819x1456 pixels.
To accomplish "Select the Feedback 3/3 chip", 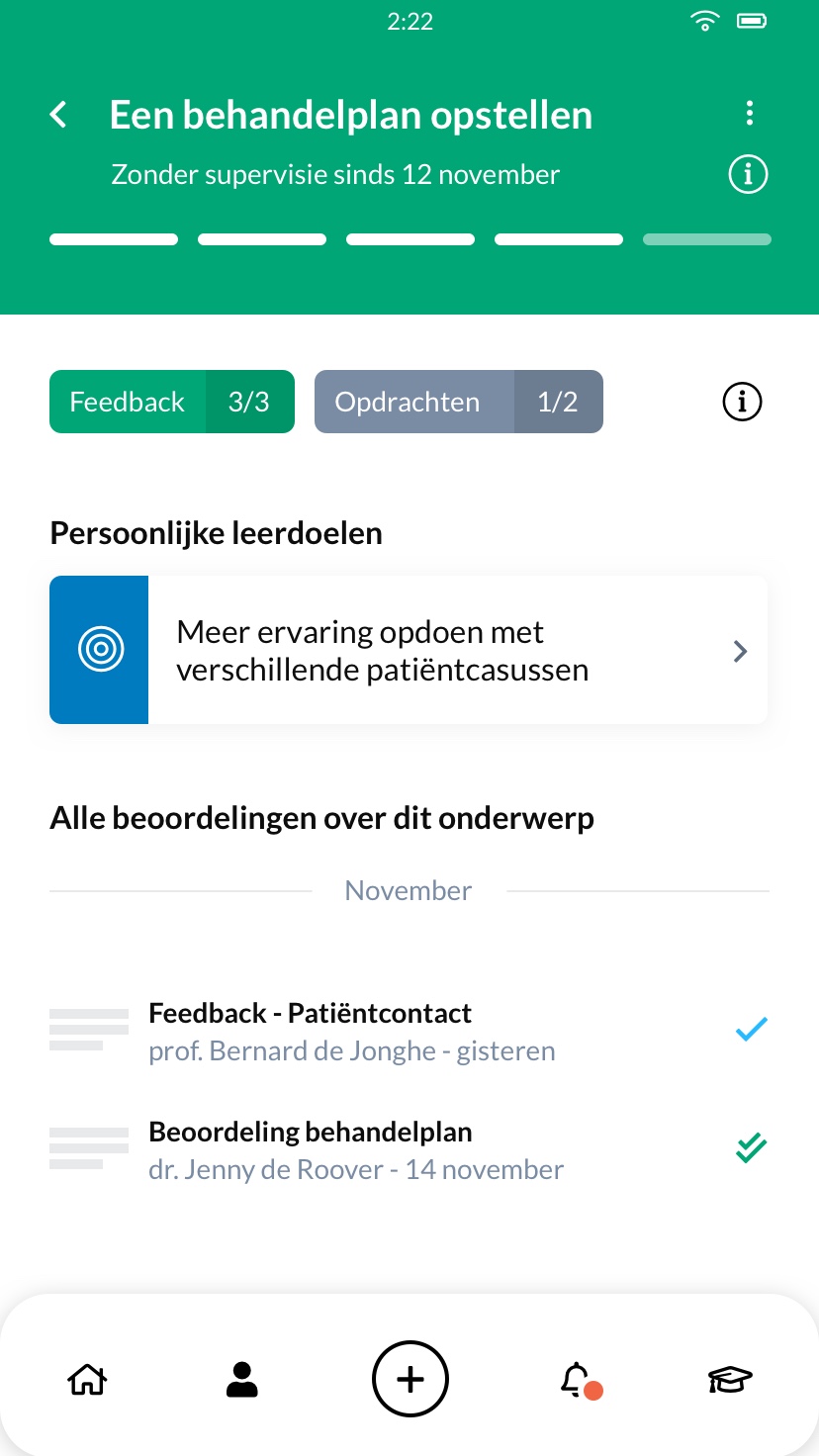I will (x=172, y=402).
